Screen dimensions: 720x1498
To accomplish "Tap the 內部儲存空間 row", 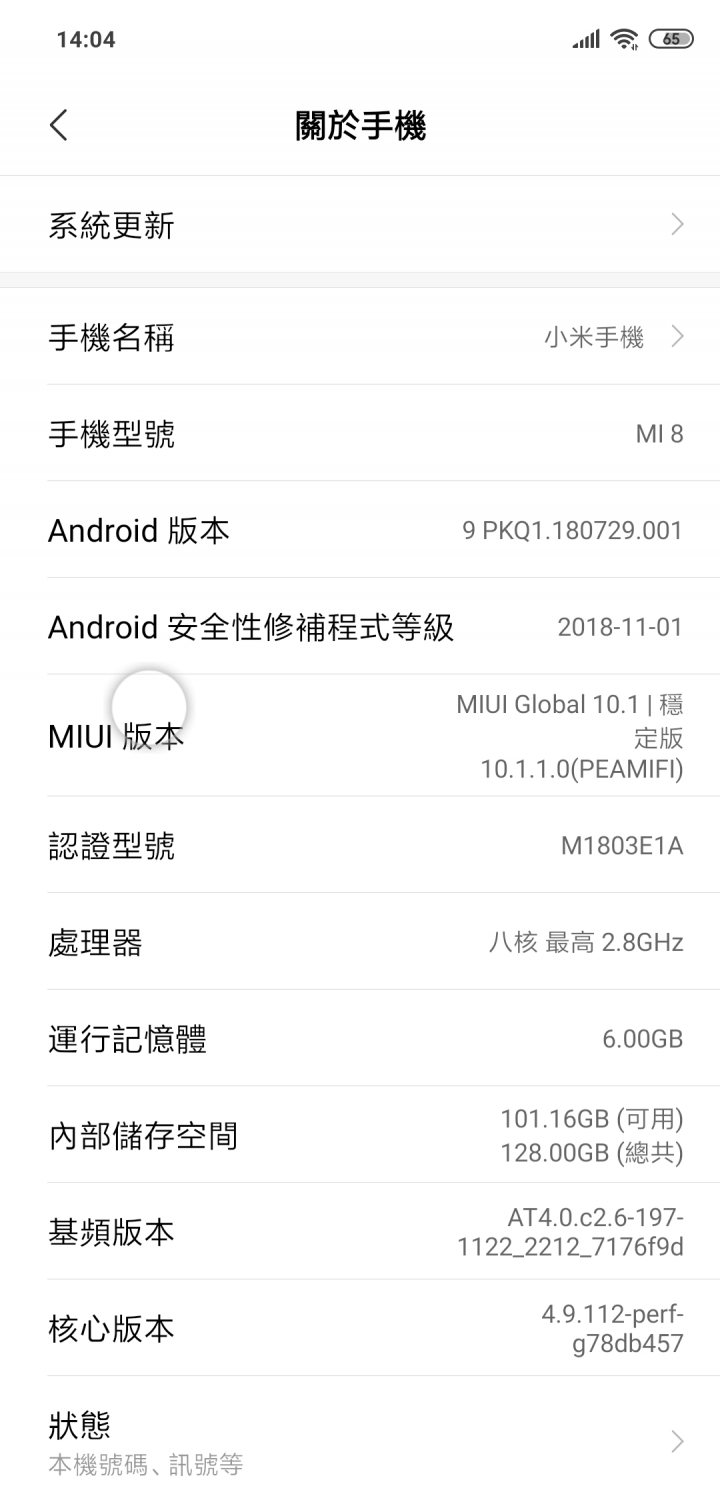I will [x=360, y=1136].
